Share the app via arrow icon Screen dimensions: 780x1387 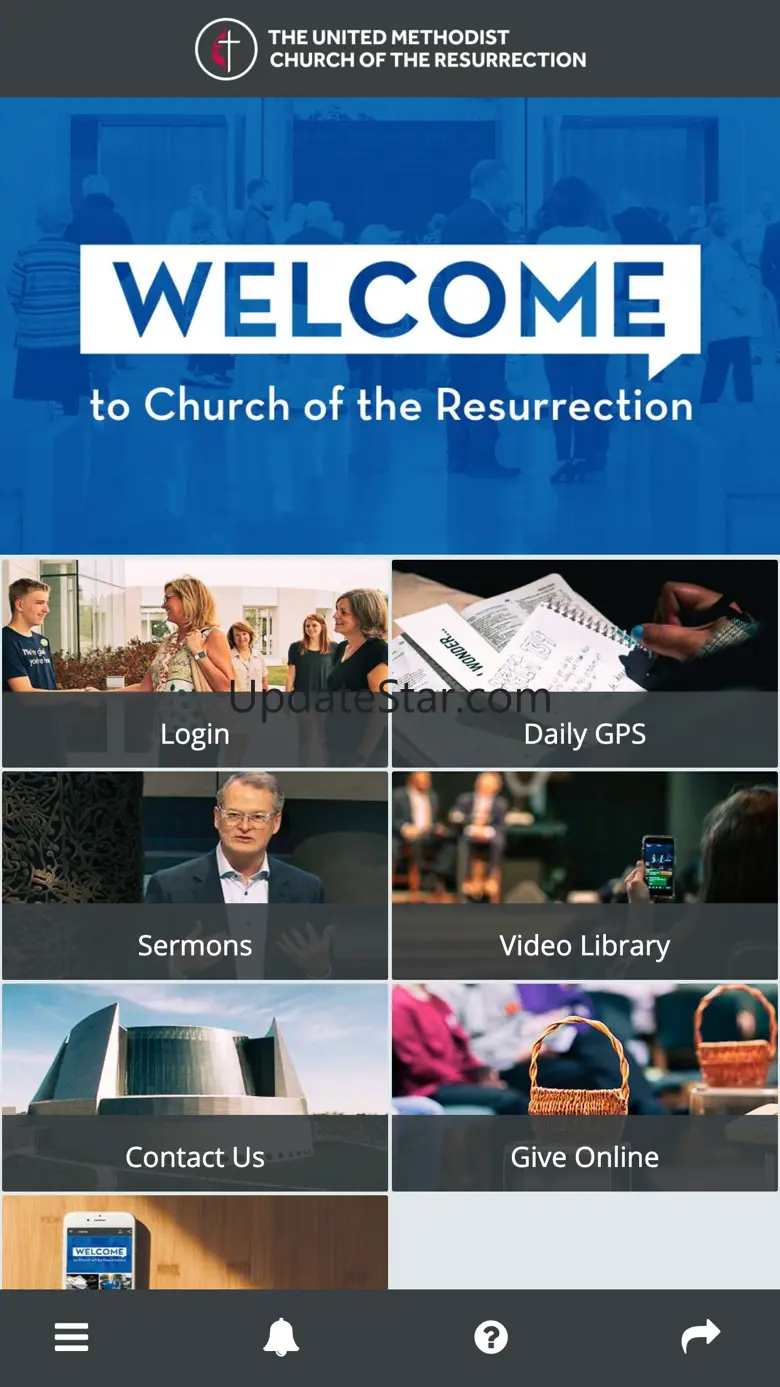pos(700,1336)
